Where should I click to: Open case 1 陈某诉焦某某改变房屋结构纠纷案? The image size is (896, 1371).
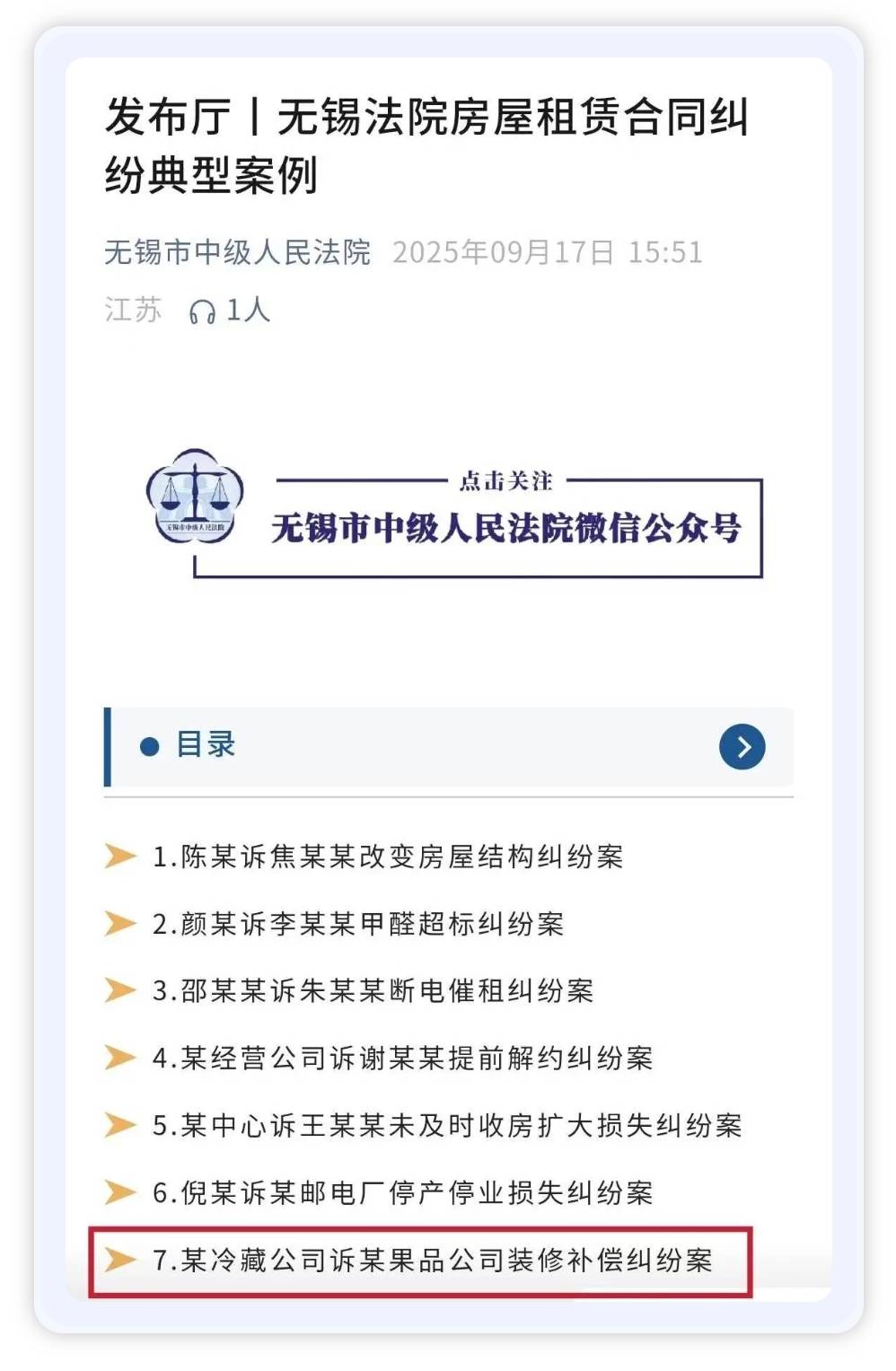tap(387, 857)
